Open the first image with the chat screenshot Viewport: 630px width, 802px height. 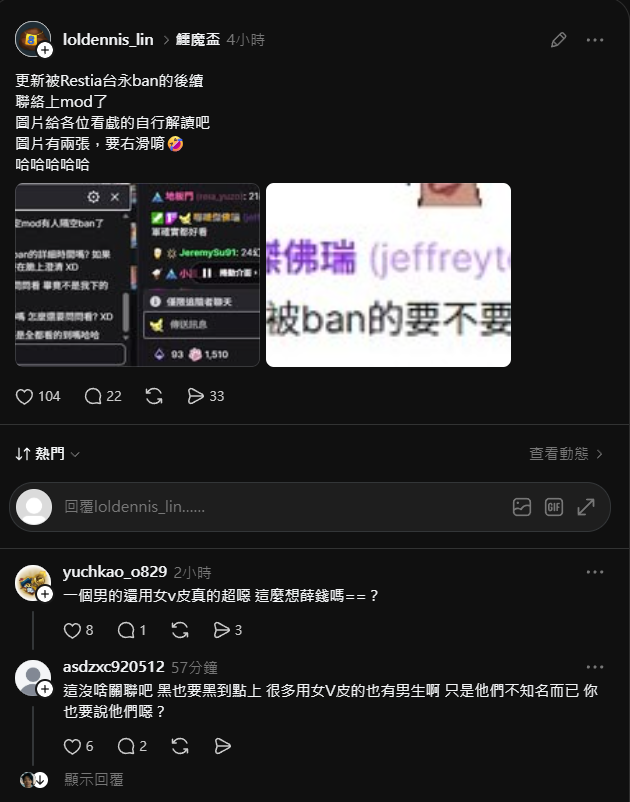[x=138, y=275]
